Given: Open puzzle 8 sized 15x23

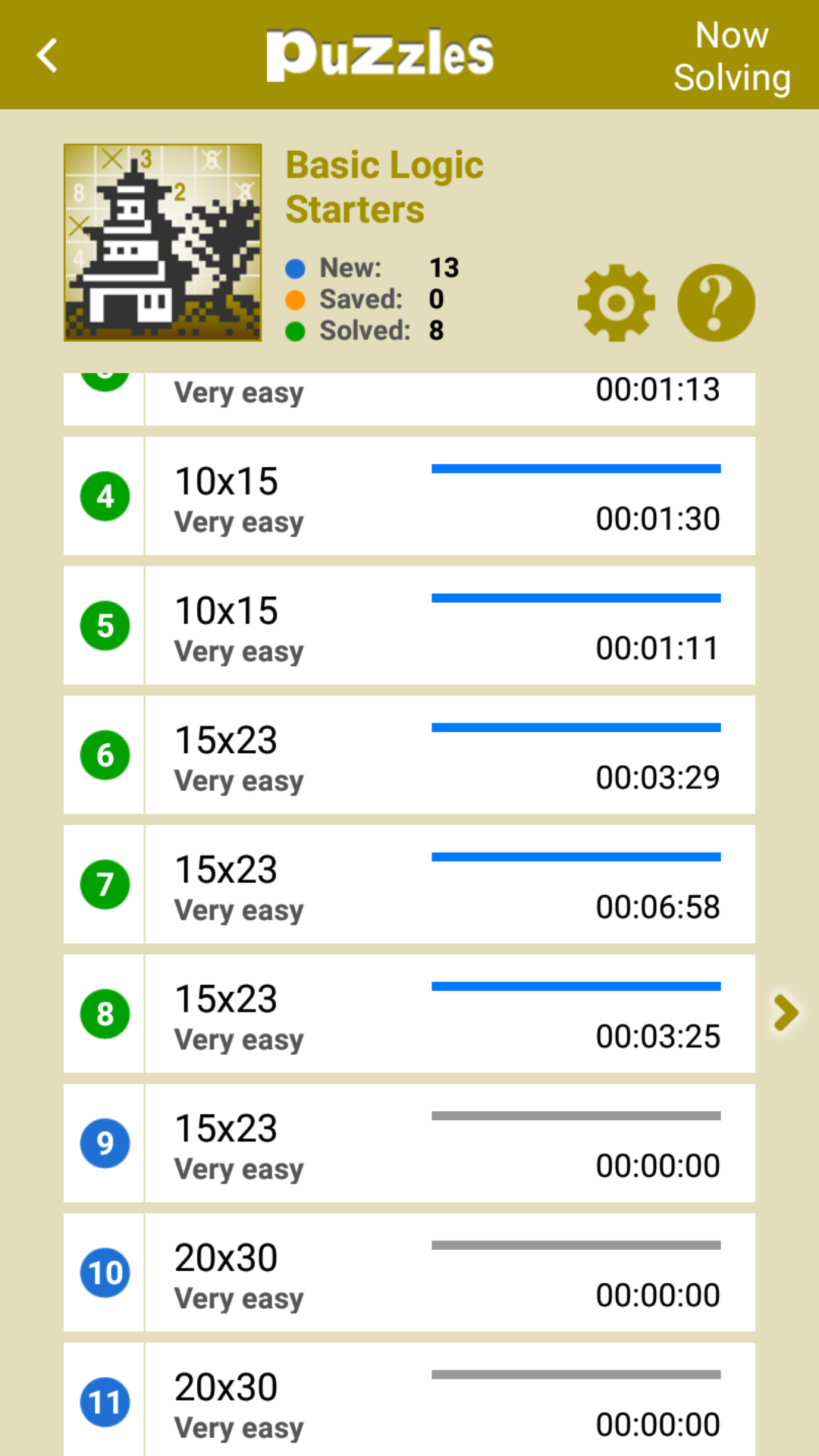Looking at the screenshot, I should pyautogui.click(x=409, y=1014).
